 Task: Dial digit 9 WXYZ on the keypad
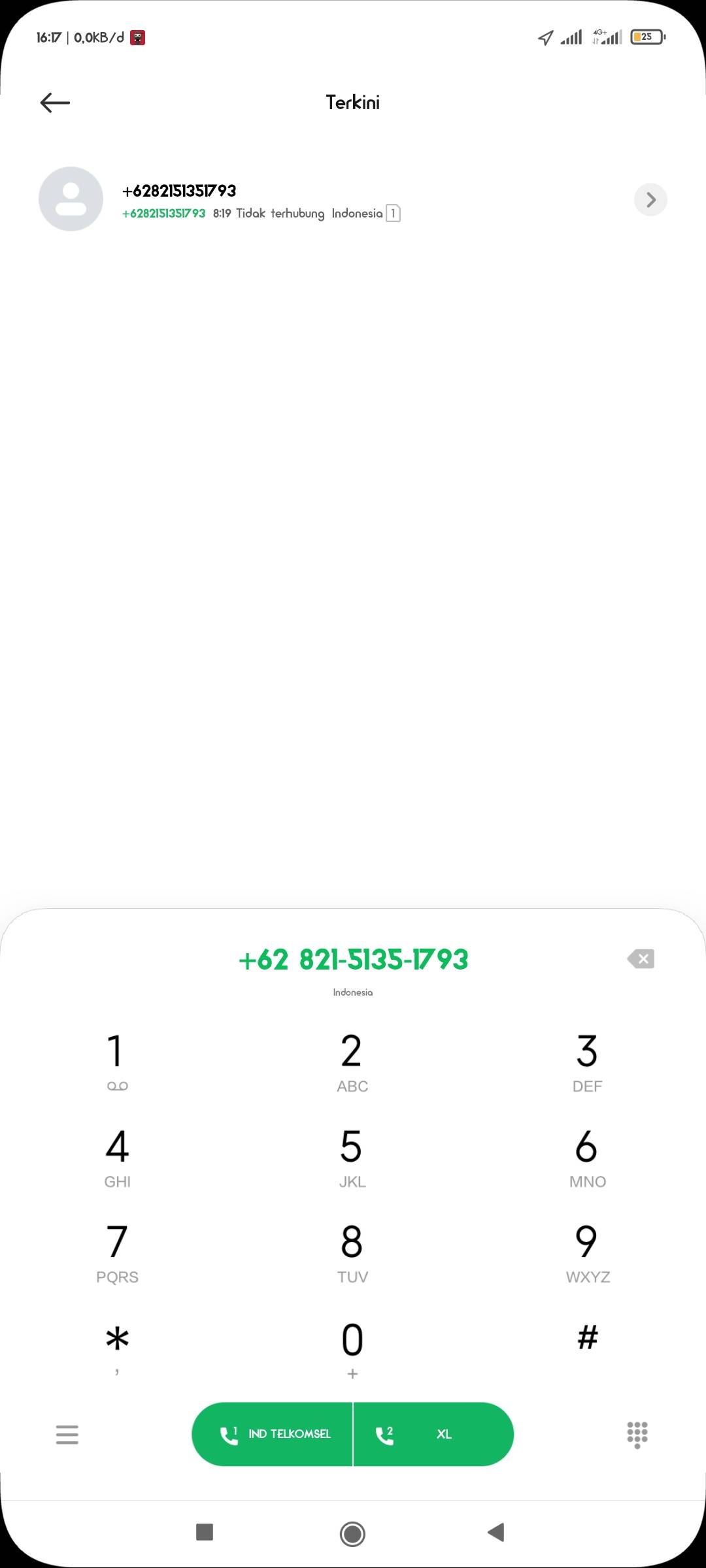click(587, 1252)
